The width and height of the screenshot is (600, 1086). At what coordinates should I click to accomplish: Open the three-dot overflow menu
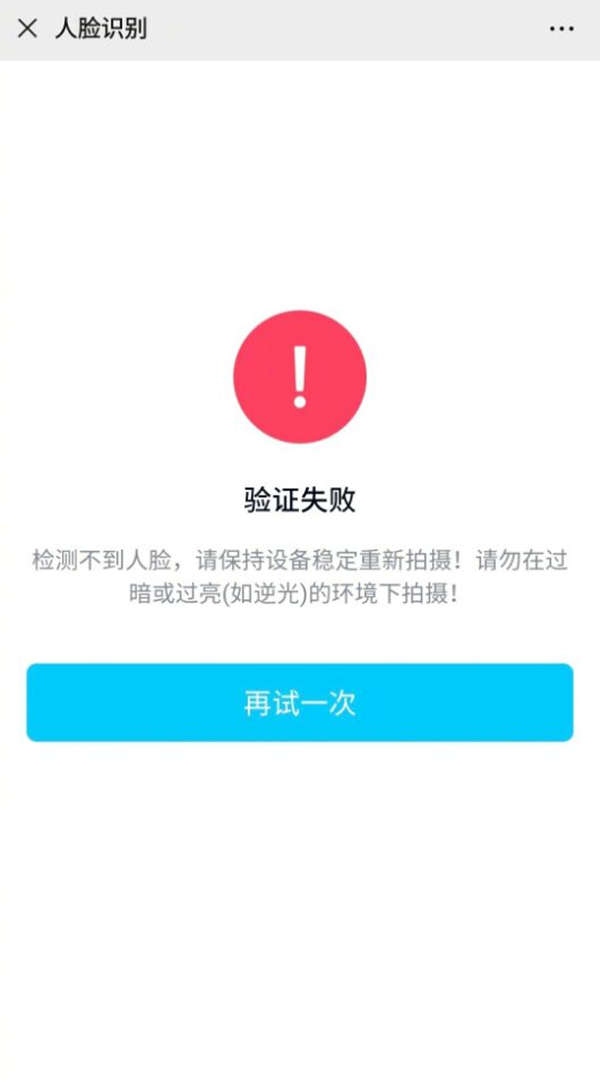pyautogui.click(x=561, y=28)
